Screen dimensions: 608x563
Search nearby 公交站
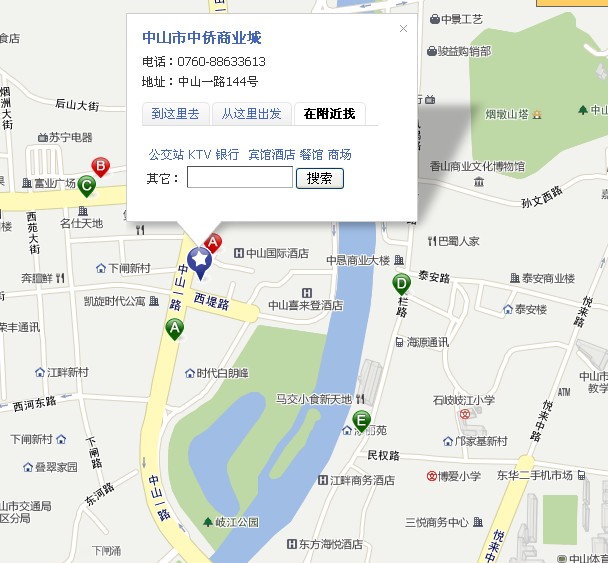(165, 155)
